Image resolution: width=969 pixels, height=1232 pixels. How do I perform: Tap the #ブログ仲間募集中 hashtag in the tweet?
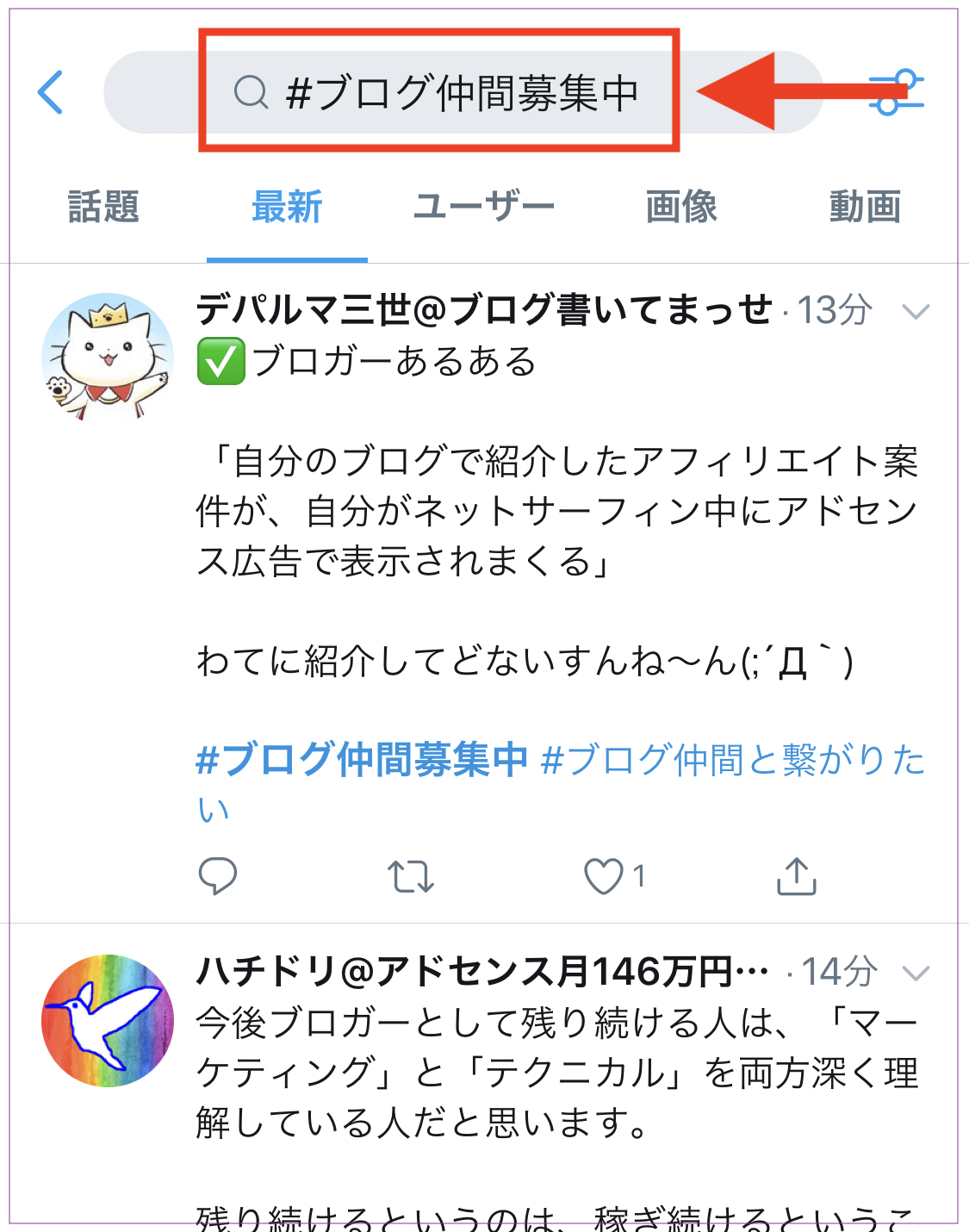(x=362, y=760)
